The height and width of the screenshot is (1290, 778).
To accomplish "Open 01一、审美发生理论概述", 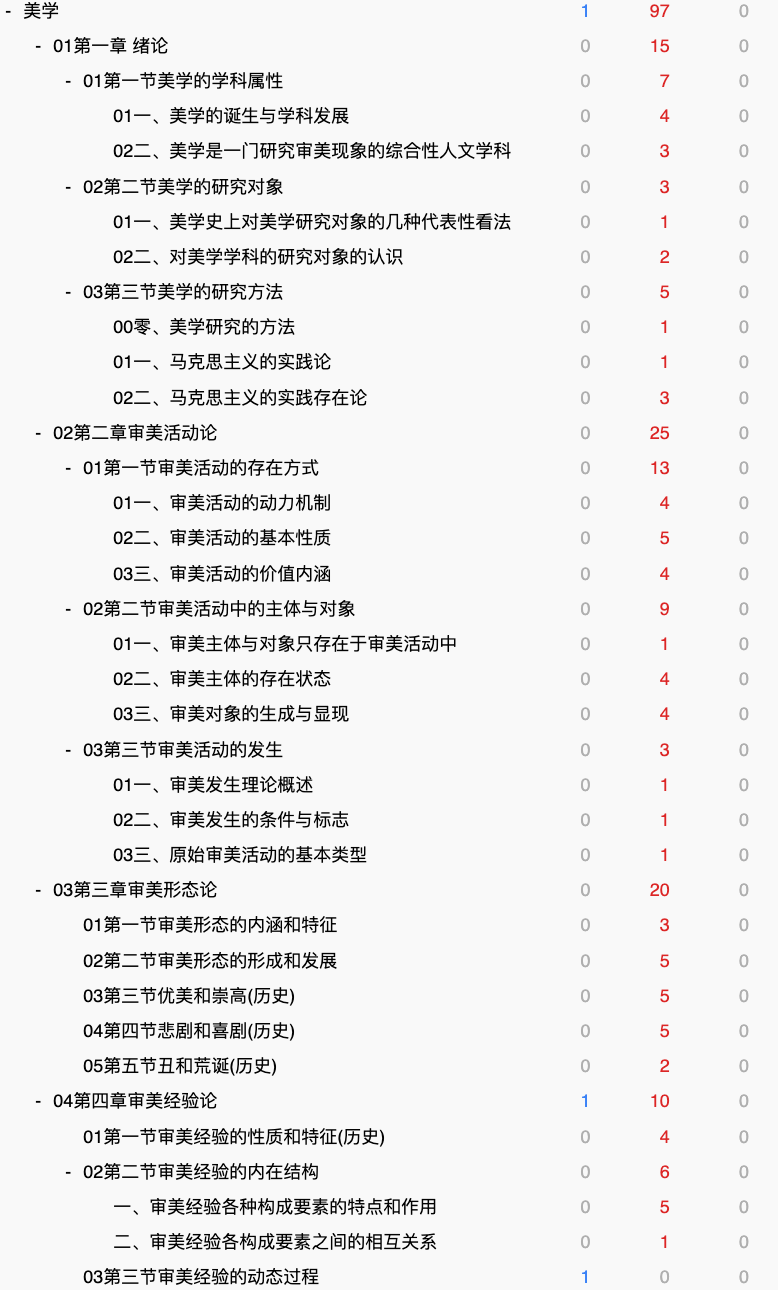I will click(212, 785).
